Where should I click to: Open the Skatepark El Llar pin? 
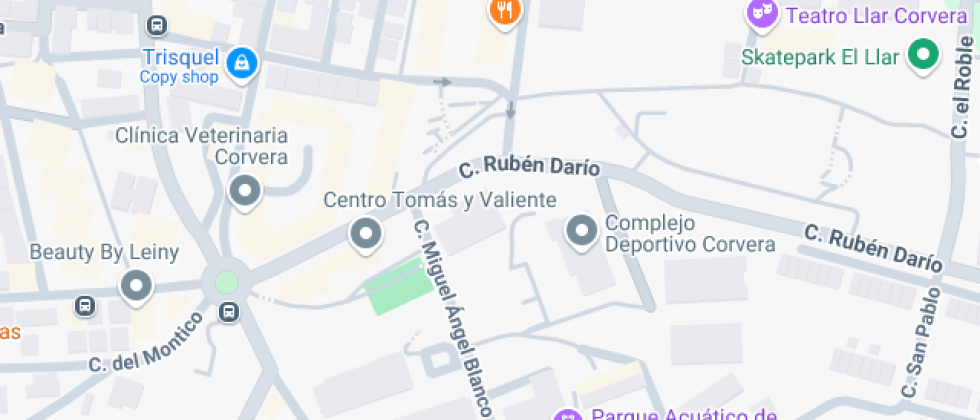[923, 56]
